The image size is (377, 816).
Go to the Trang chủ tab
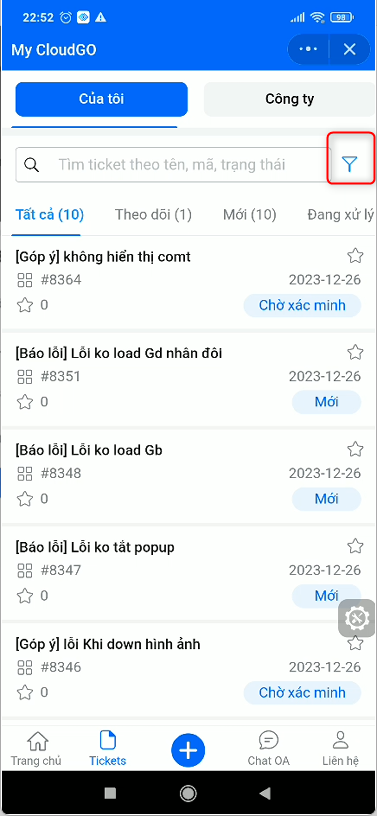36,748
